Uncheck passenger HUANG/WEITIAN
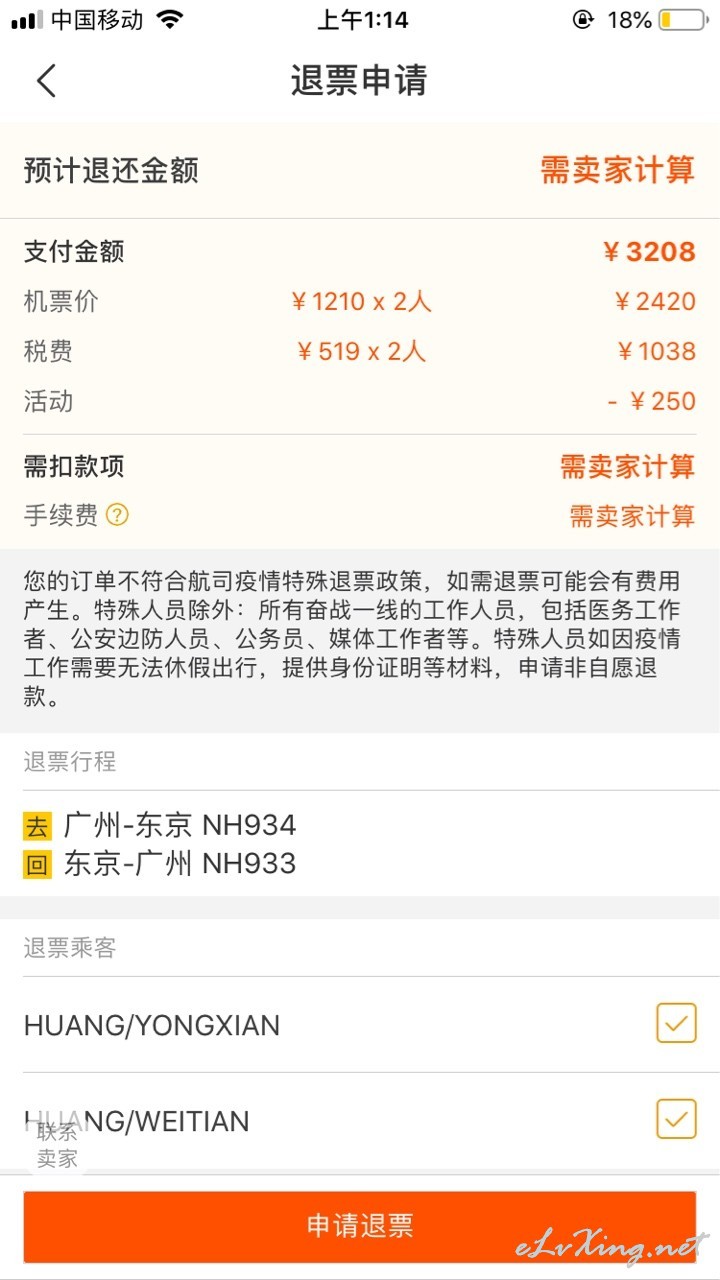Viewport: 720px width, 1280px height. click(x=676, y=1119)
